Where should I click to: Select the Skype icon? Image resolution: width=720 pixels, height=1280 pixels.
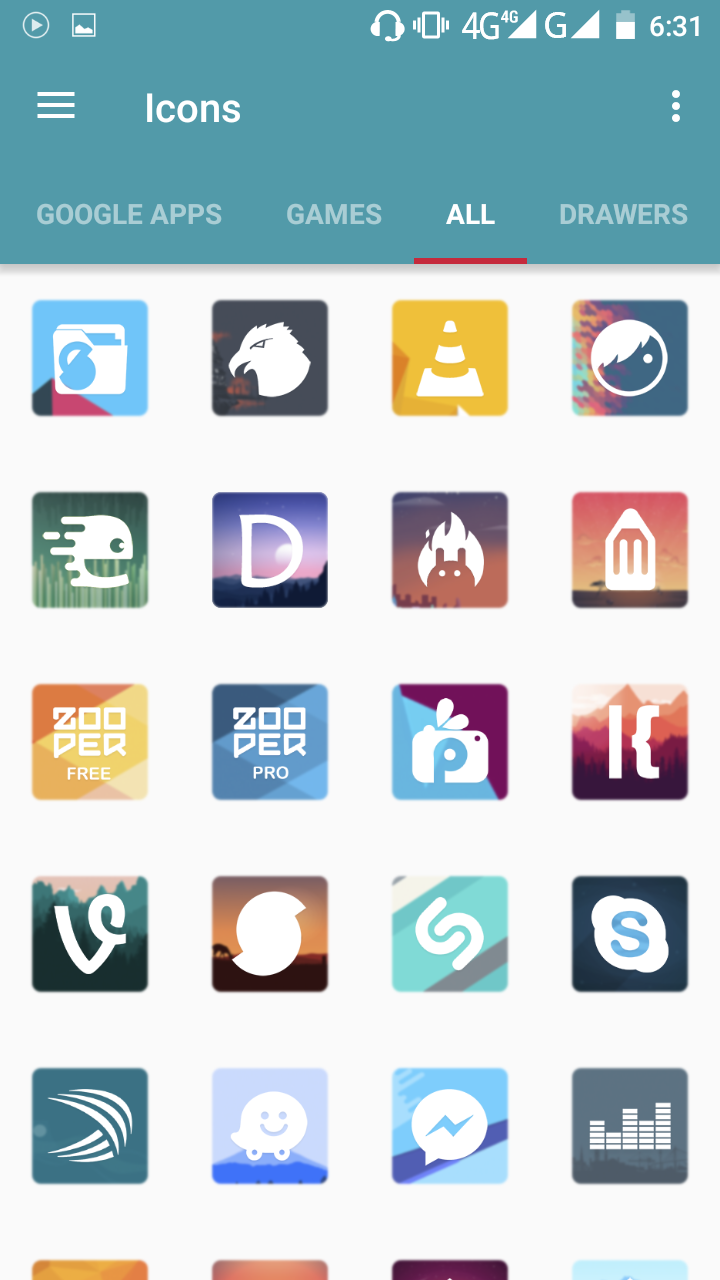(630, 934)
